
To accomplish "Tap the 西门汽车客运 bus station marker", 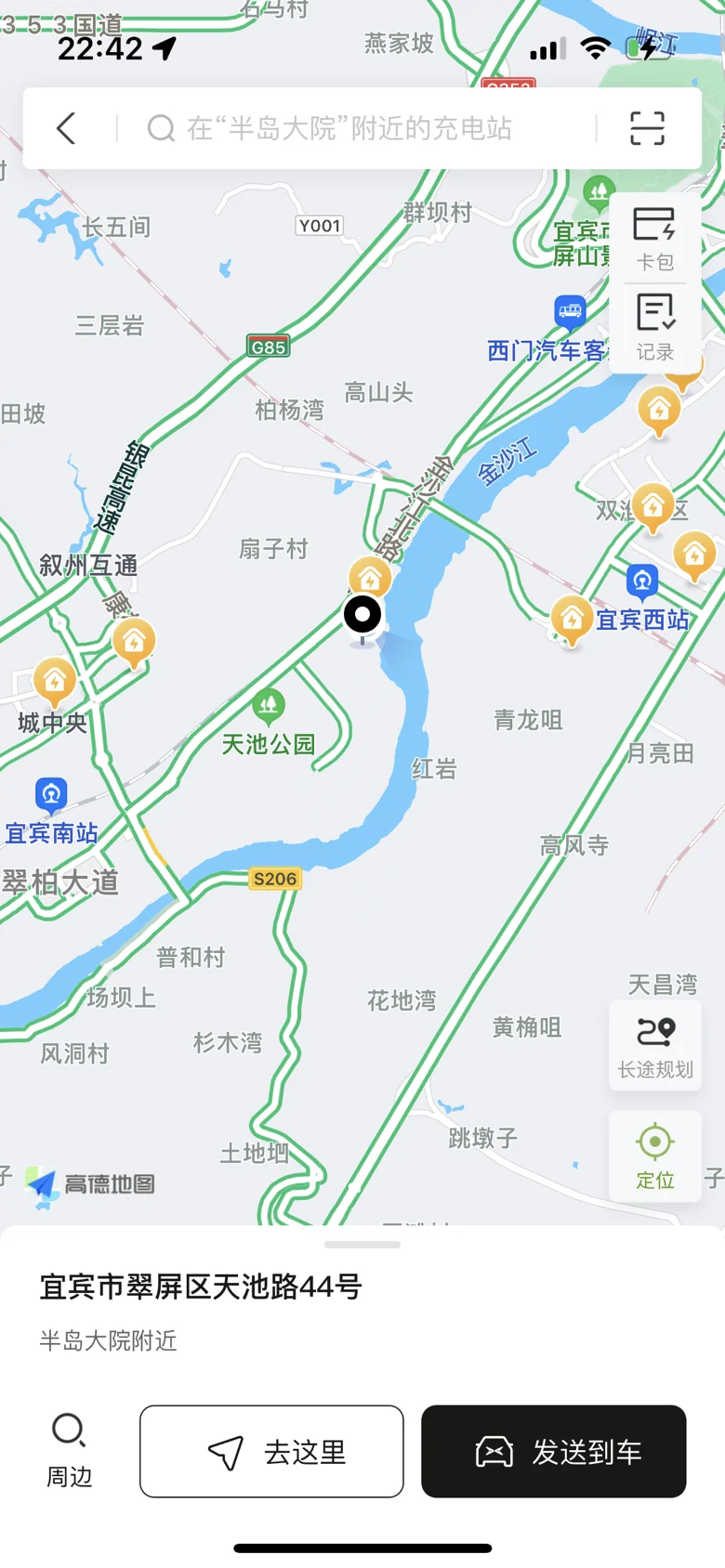I will [570, 311].
